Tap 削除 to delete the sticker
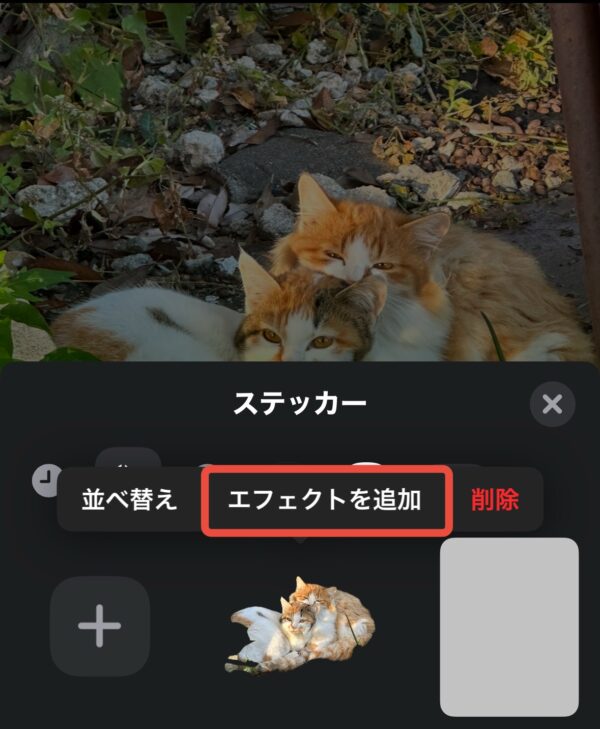This screenshot has width=600, height=729. [x=495, y=499]
